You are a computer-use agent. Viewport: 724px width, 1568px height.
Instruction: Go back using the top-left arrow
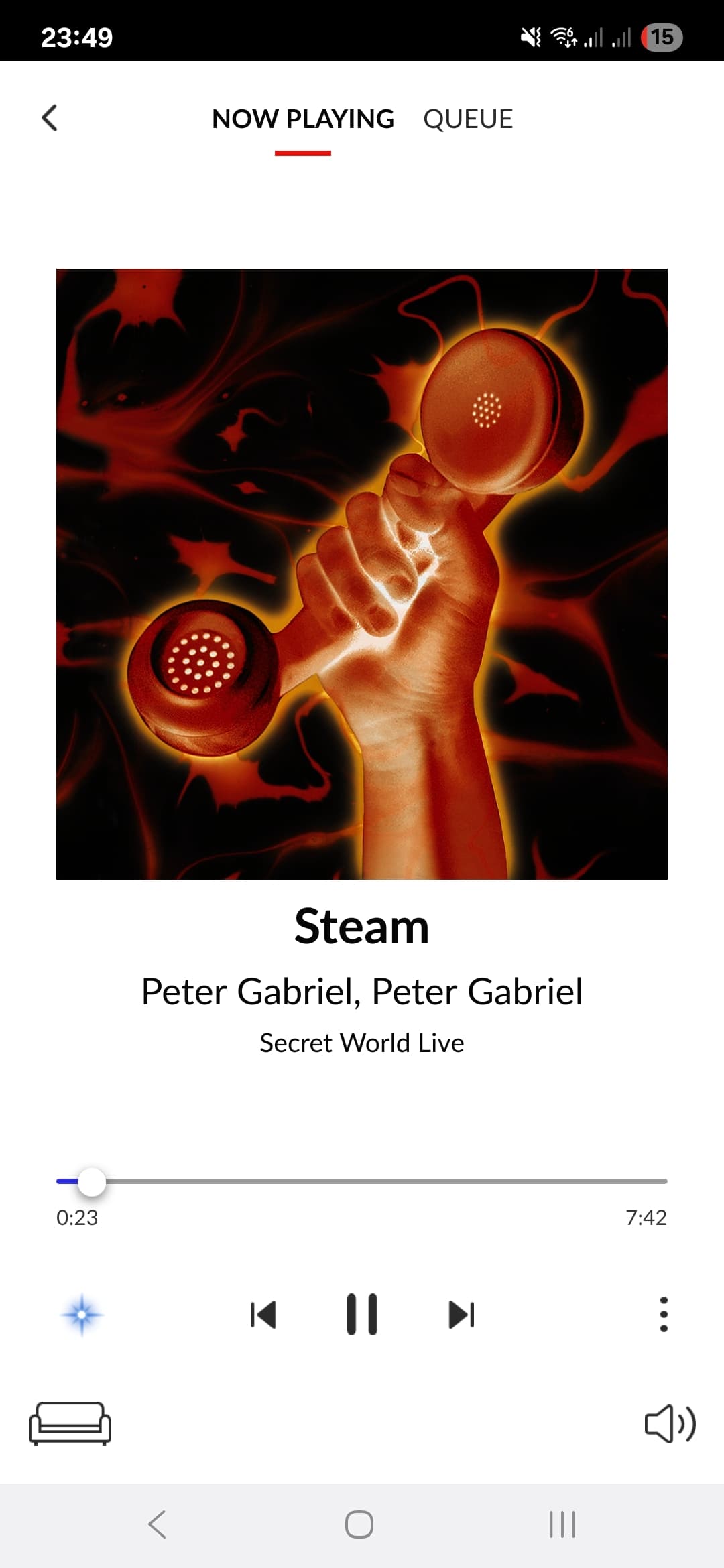(x=50, y=118)
